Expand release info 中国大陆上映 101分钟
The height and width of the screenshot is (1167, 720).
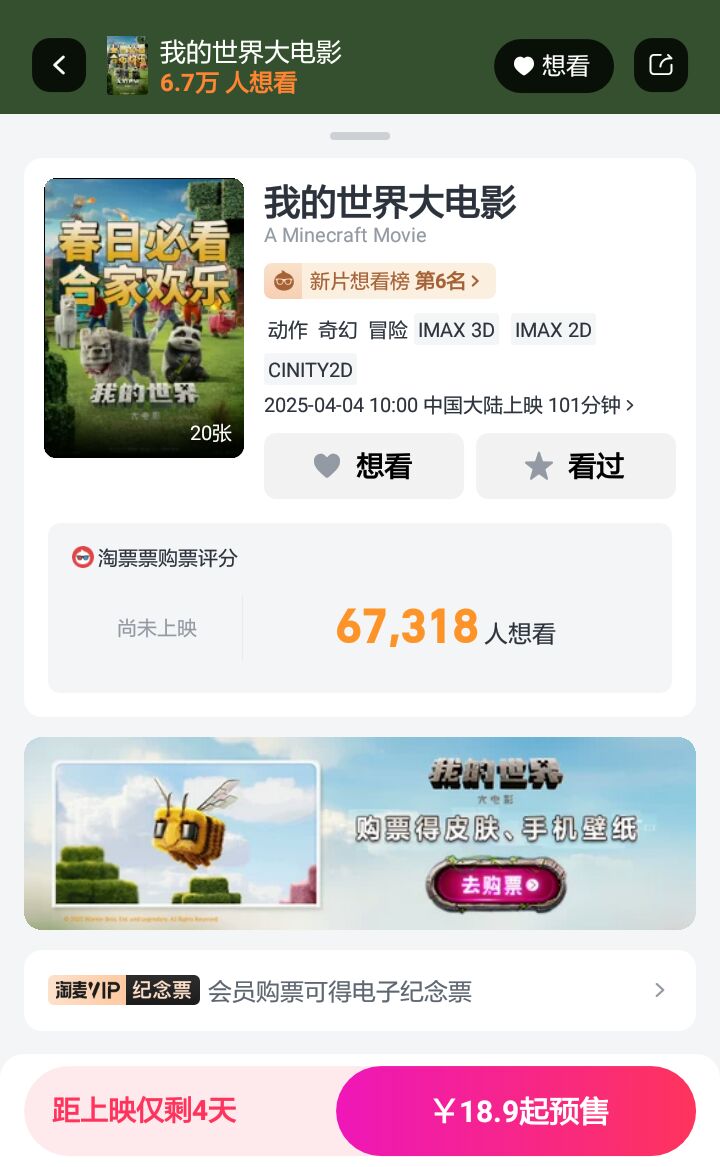[x=449, y=405]
